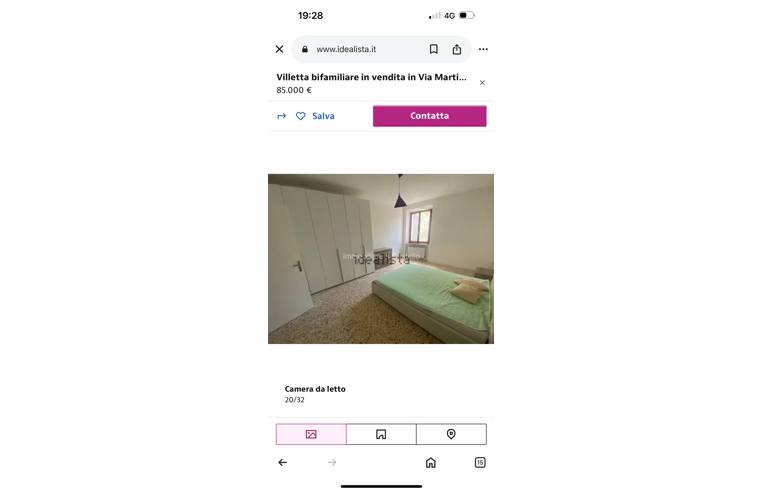
Task: Close the browser page
Action: pyautogui.click(x=279, y=49)
